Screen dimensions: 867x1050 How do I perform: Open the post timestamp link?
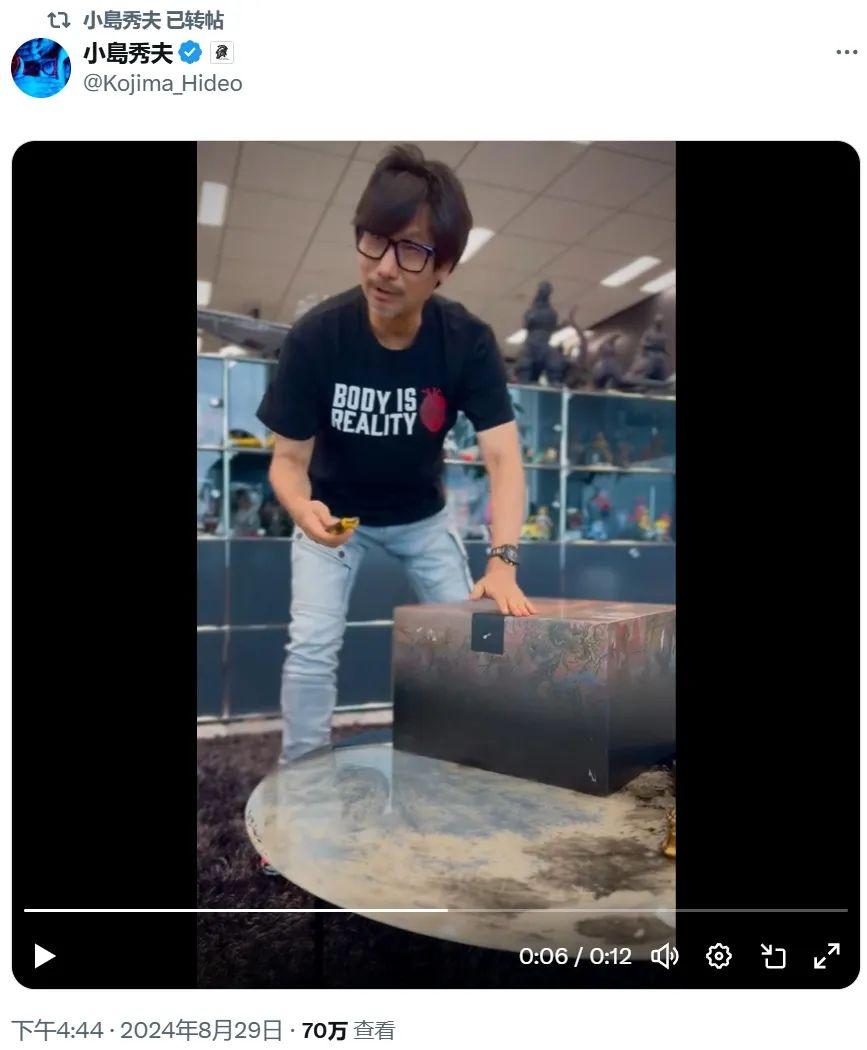coord(147,1030)
